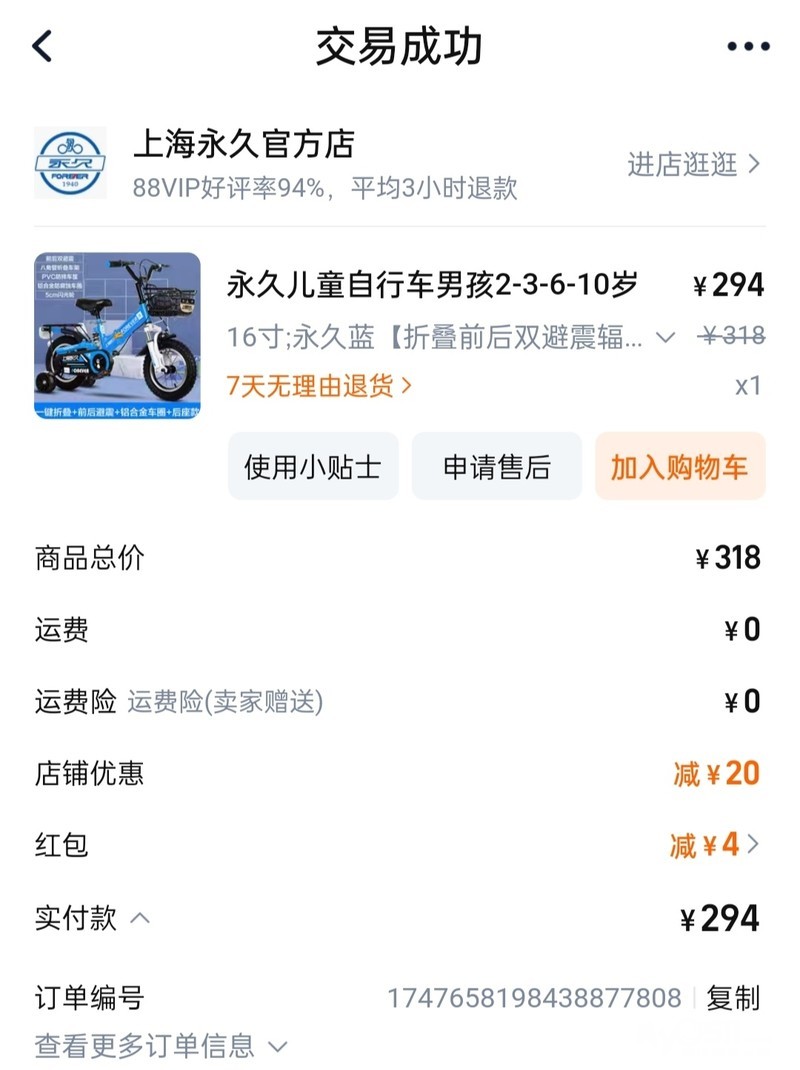The image size is (800, 1070).
Task: Open the 上海永久官方店 store page
Action: click(x=243, y=145)
